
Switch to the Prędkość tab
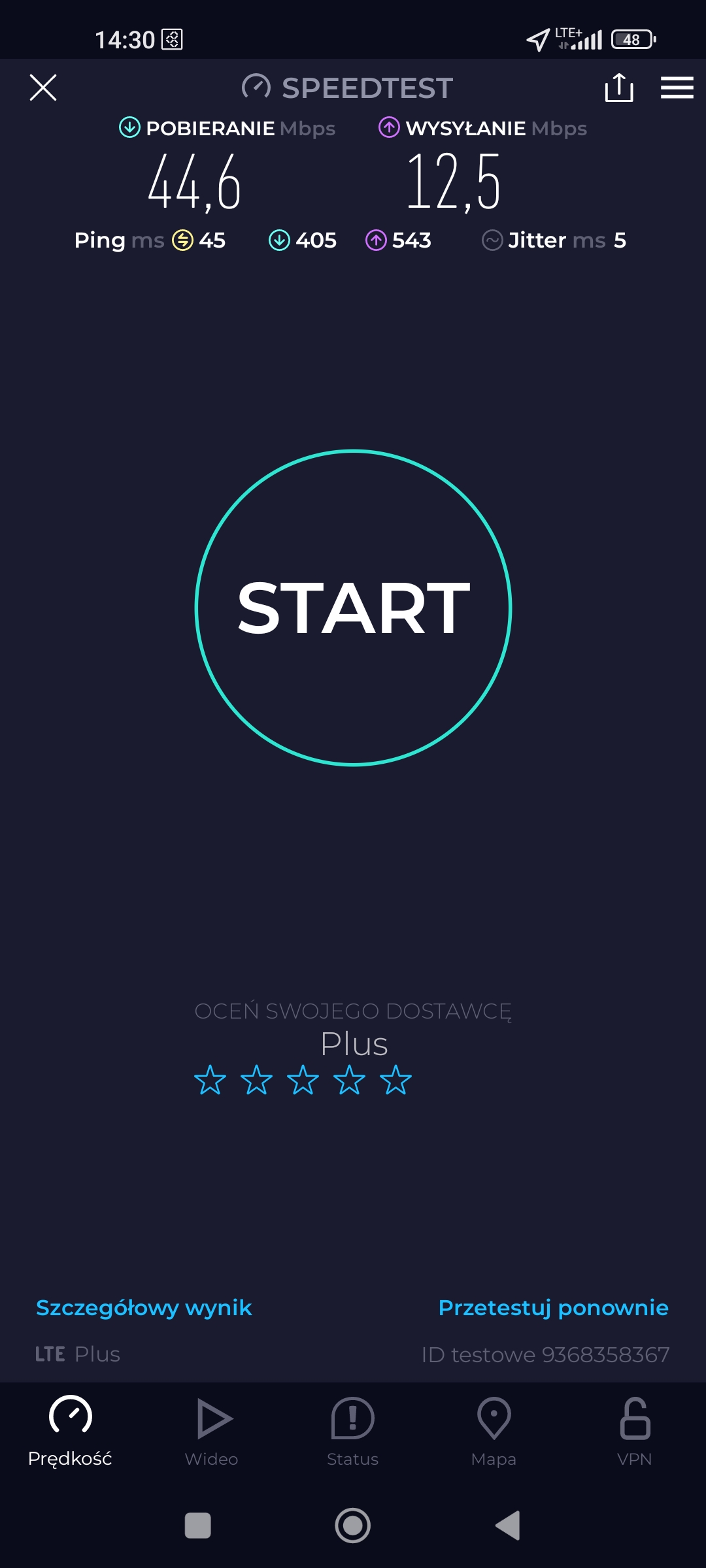[x=70, y=1431]
